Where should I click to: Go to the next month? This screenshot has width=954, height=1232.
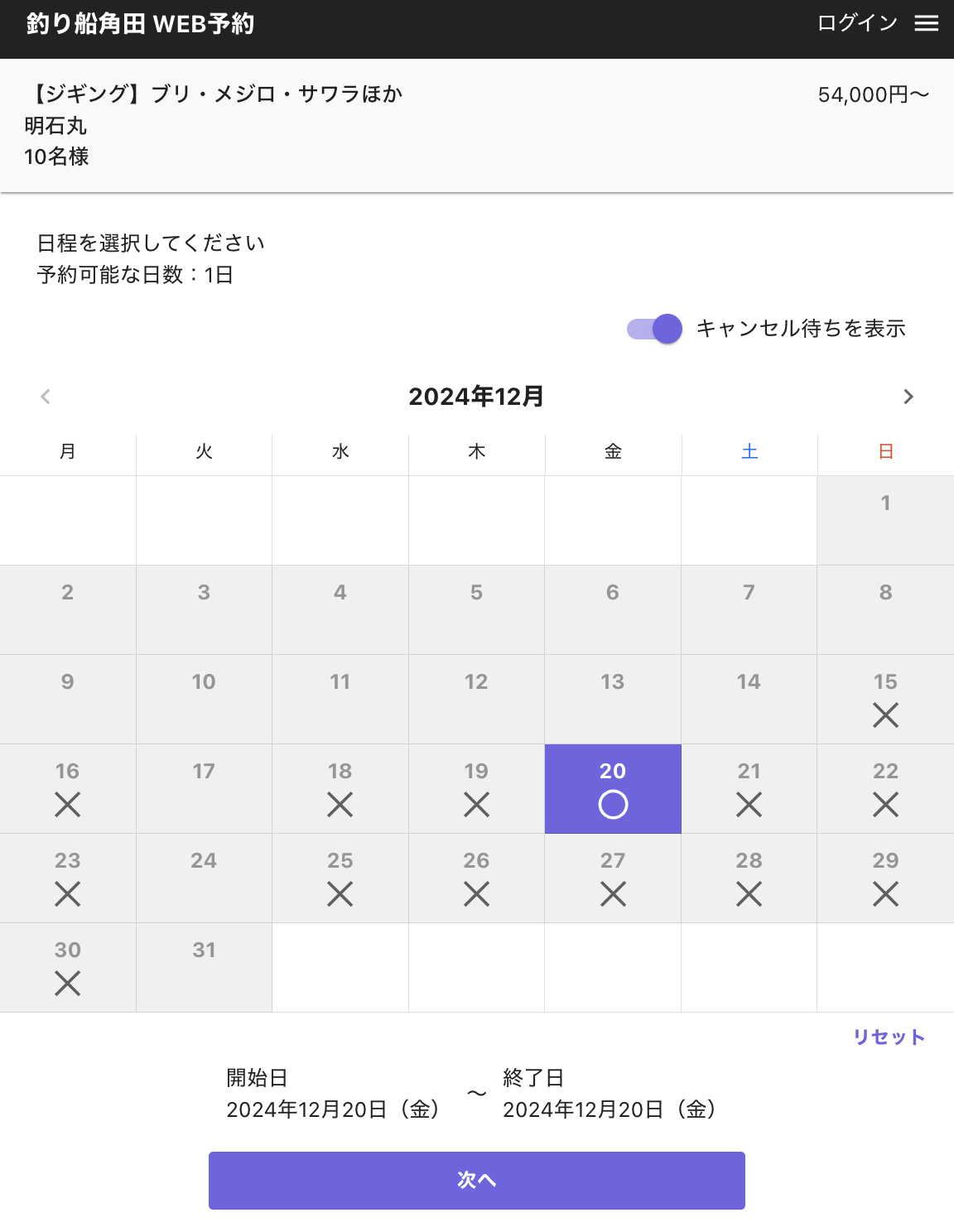908,397
